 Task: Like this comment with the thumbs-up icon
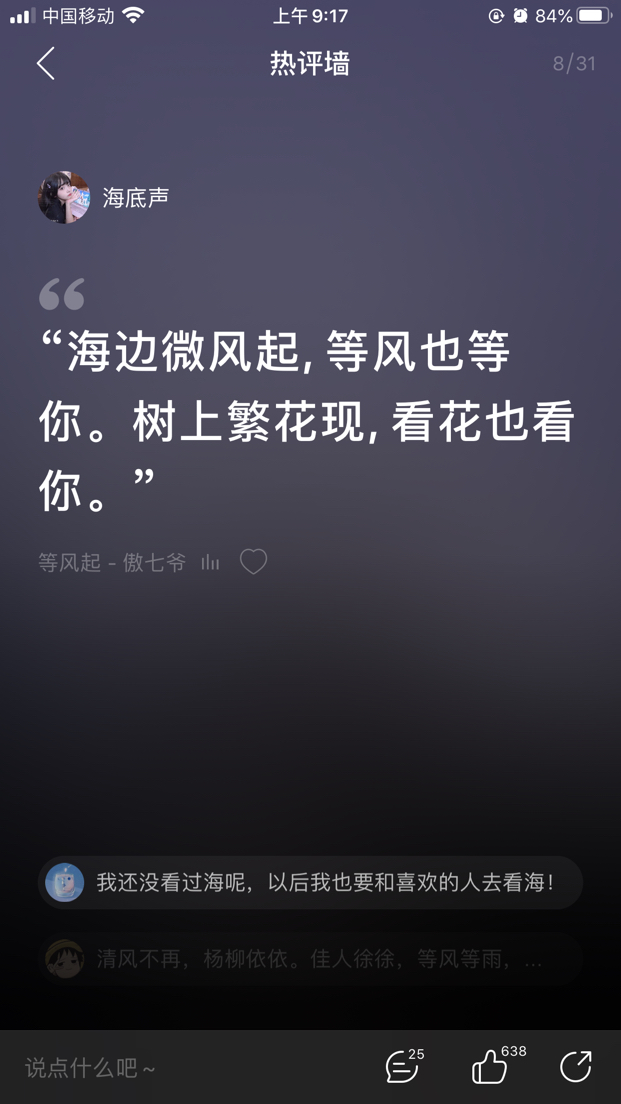click(x=490, y=1067)
